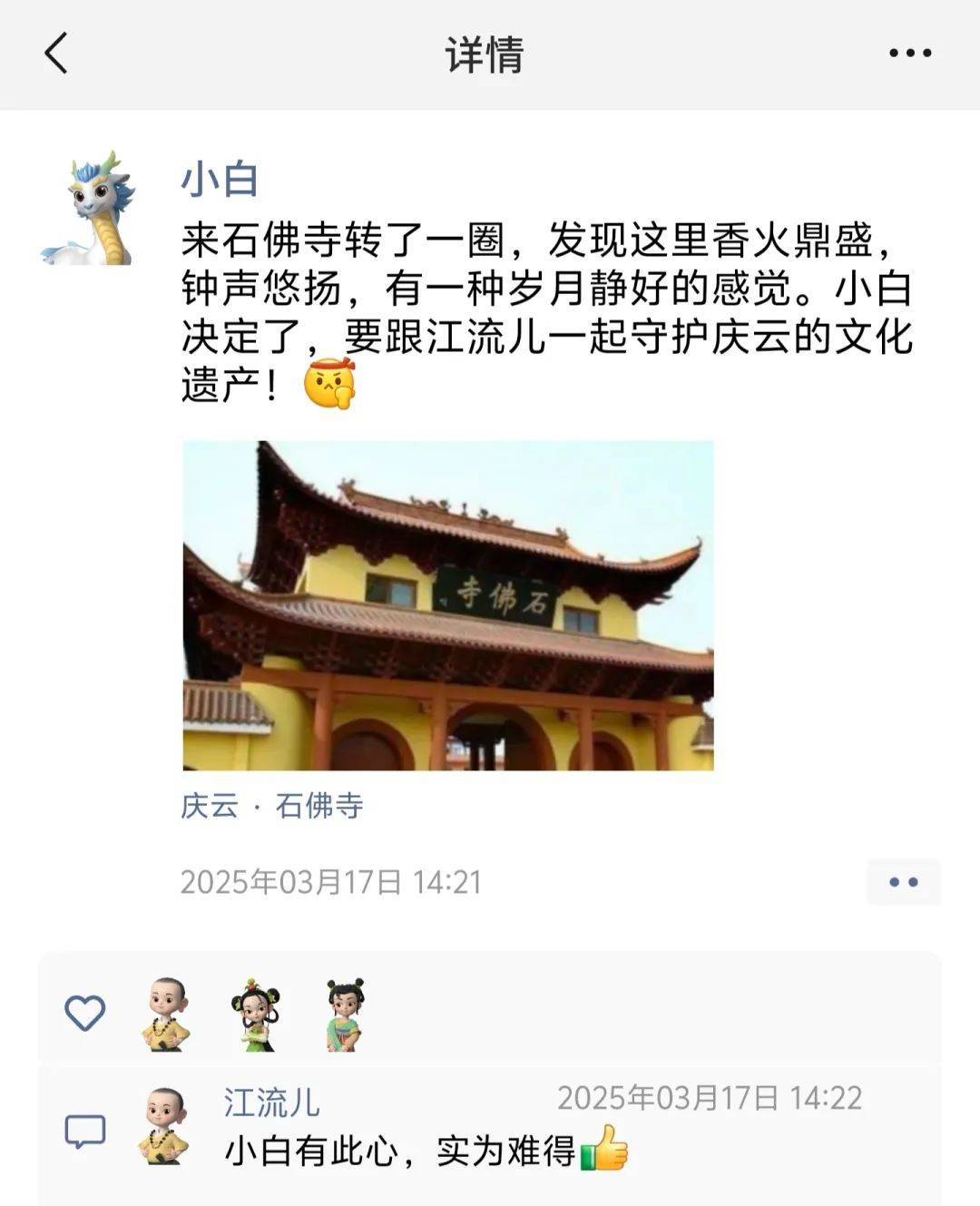Open the three-dot menu in the top bar
980x1206 pixels.
pyautogui.click(x=909, y=53)
